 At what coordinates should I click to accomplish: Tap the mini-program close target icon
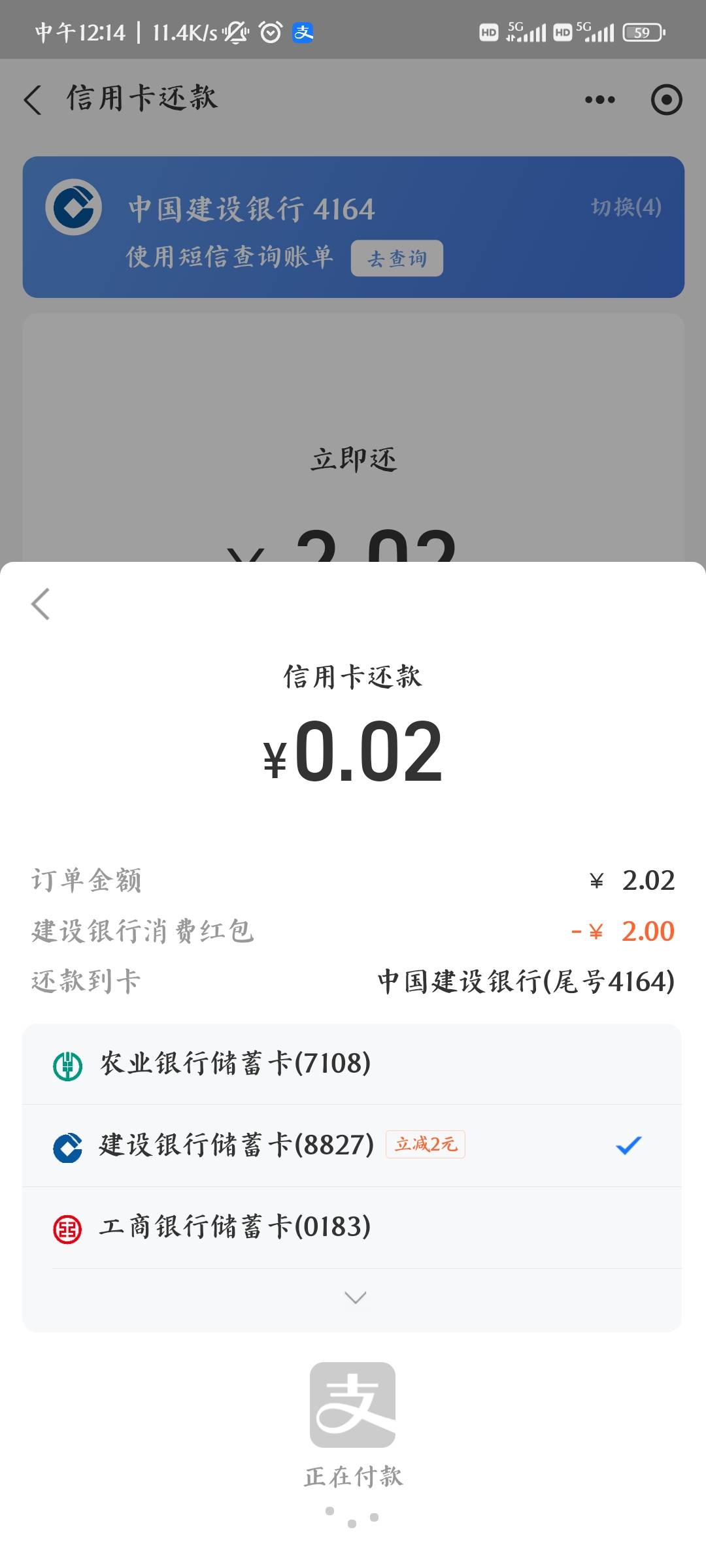coord(667,100)
